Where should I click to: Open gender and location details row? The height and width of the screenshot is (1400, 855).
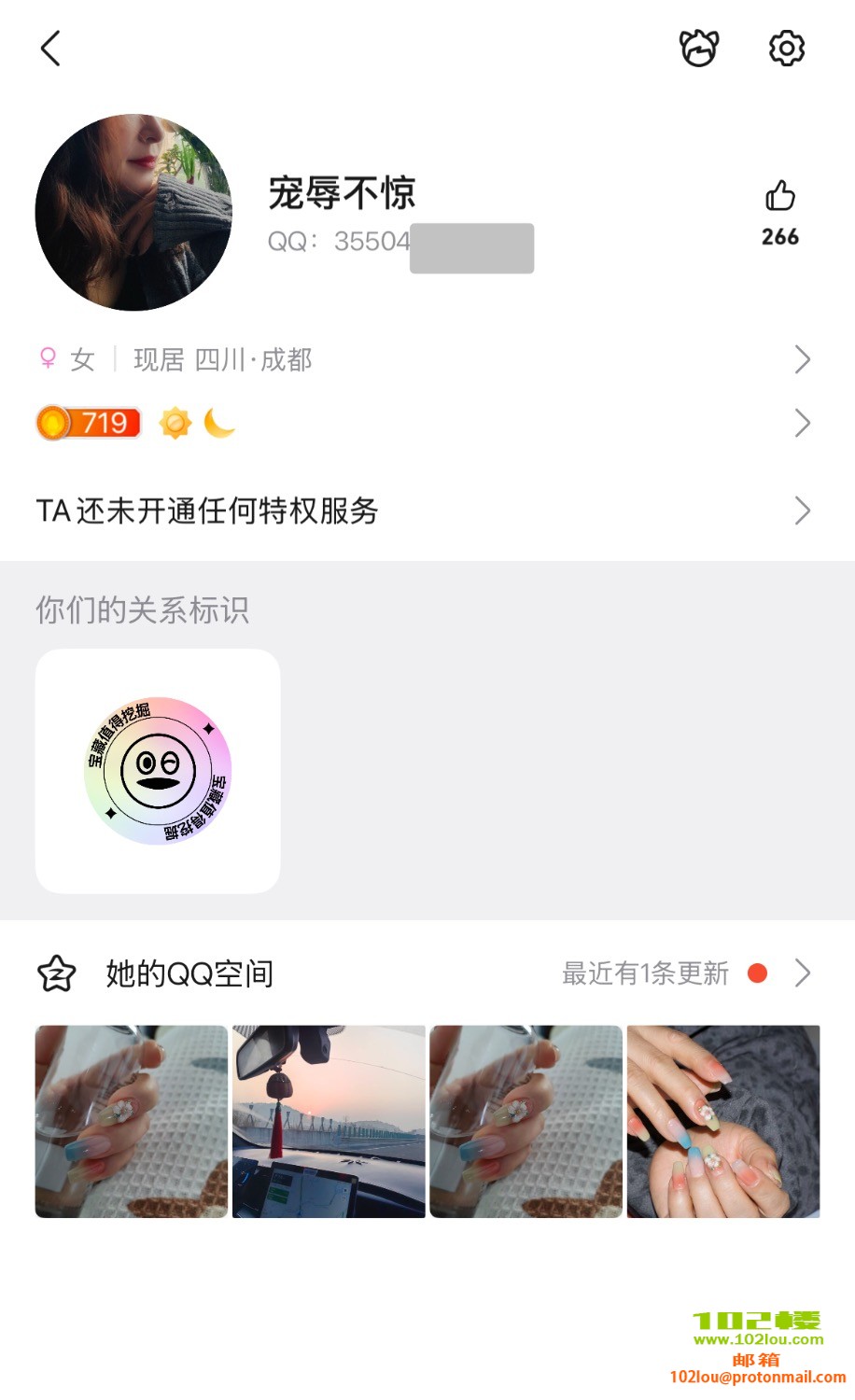422,359
